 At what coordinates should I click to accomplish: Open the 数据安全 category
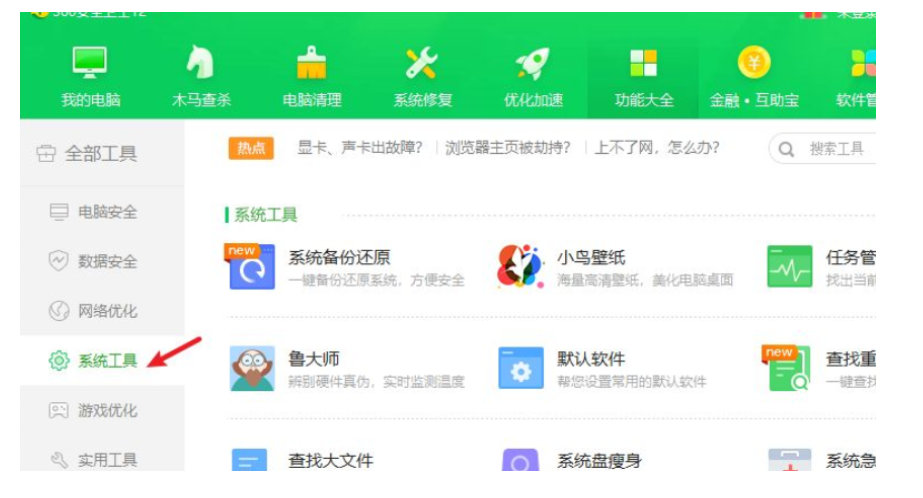point(93,261)
